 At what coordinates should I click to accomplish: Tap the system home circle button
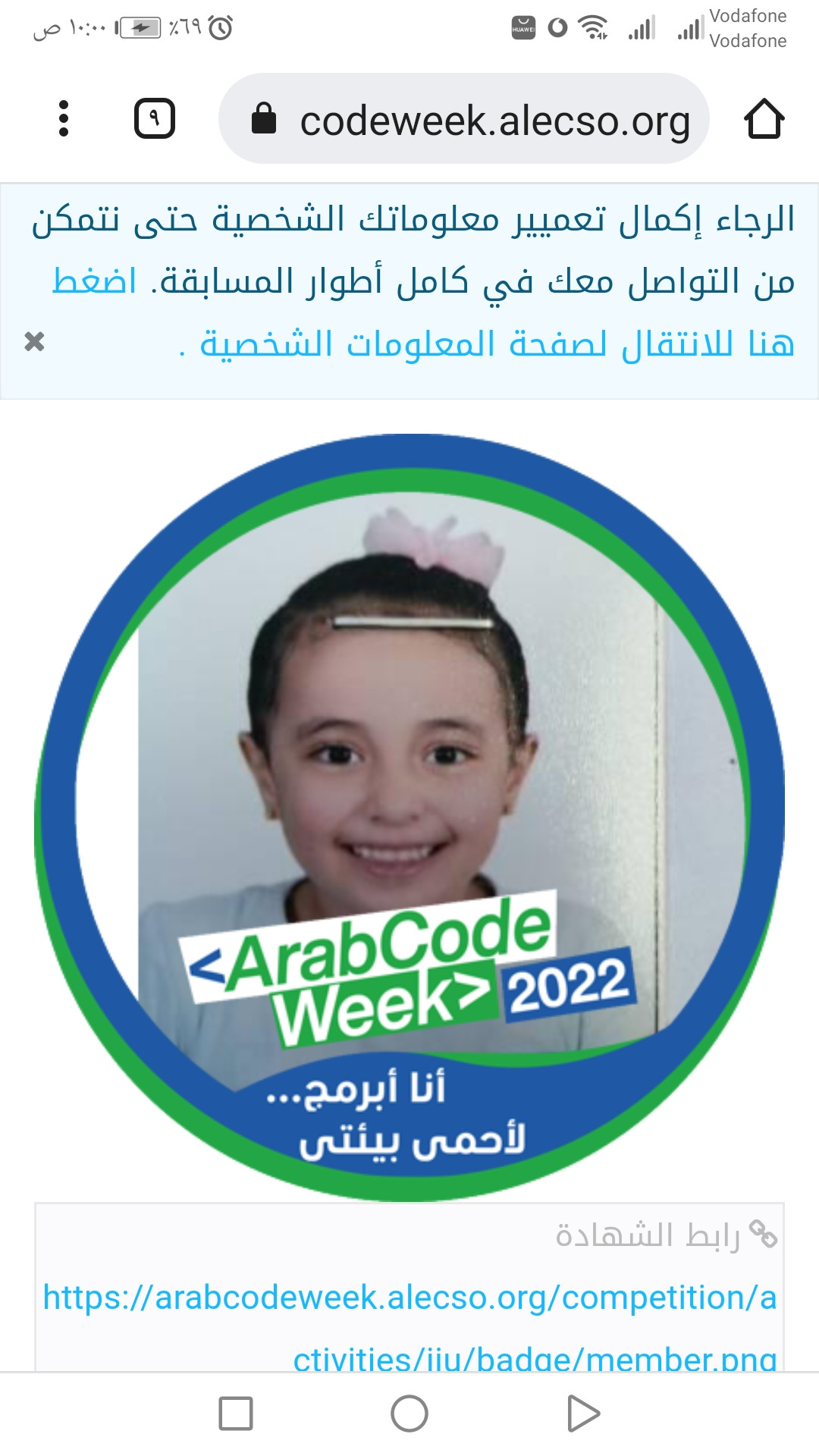pos(409,1414)
